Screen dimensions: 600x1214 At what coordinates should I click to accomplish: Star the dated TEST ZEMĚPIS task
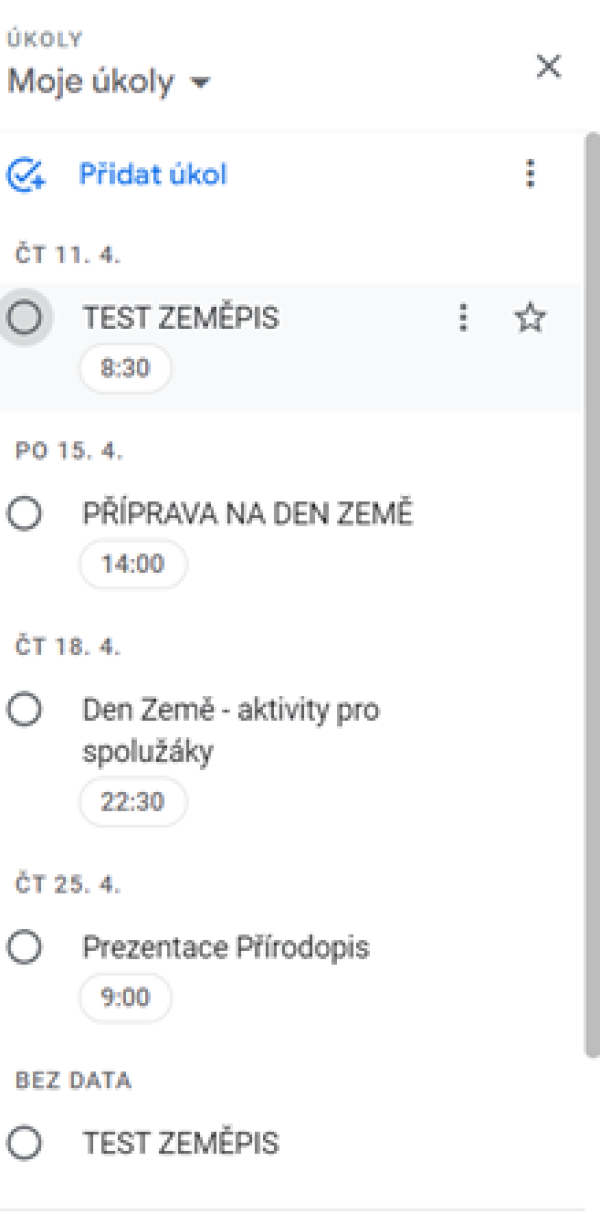(530, 319)
